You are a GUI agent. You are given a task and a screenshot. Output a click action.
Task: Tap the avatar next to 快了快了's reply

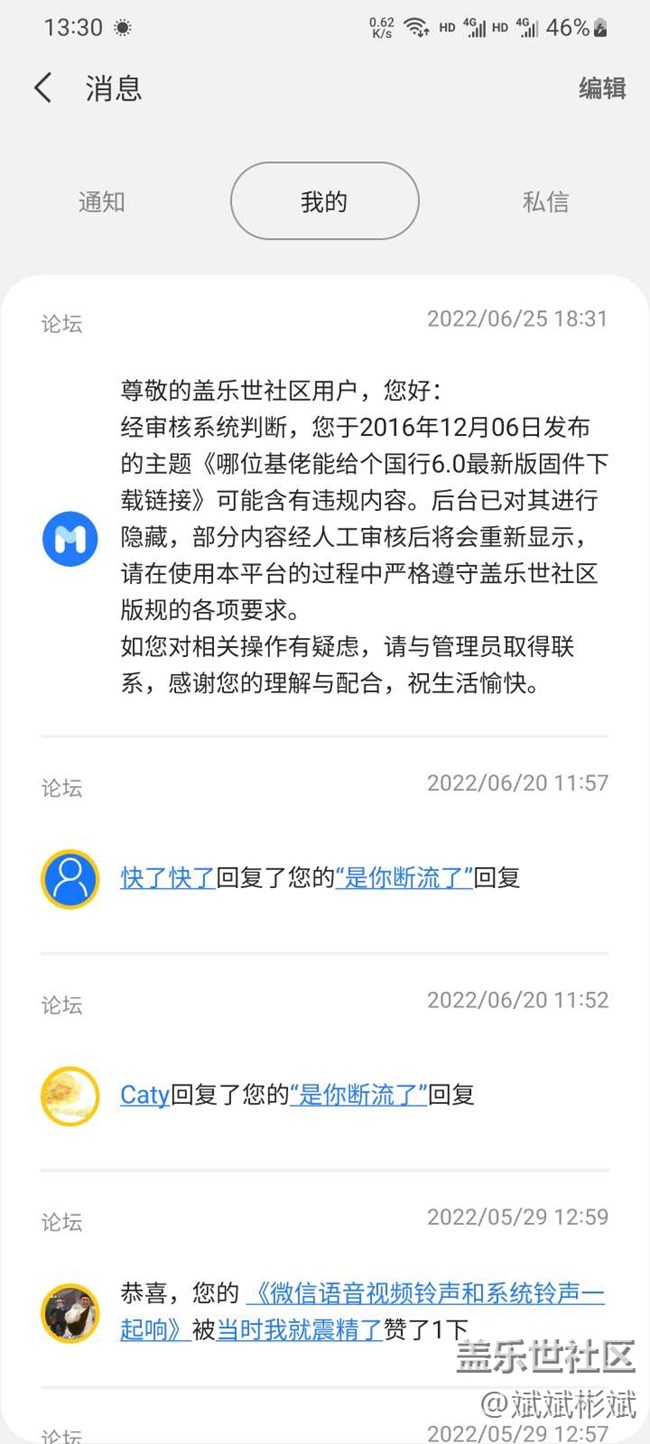click(70, 879)
